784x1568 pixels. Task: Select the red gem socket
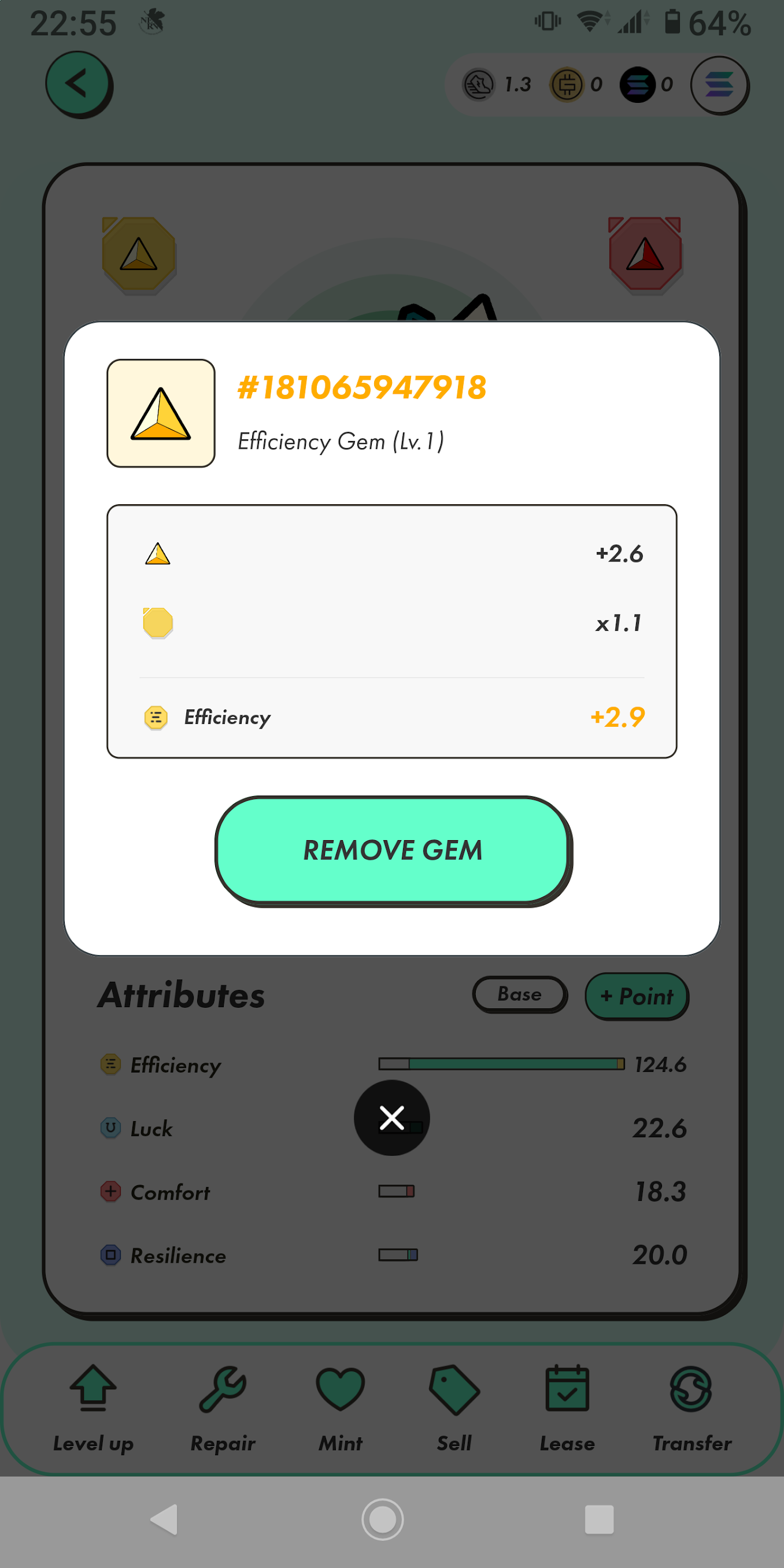645,254
